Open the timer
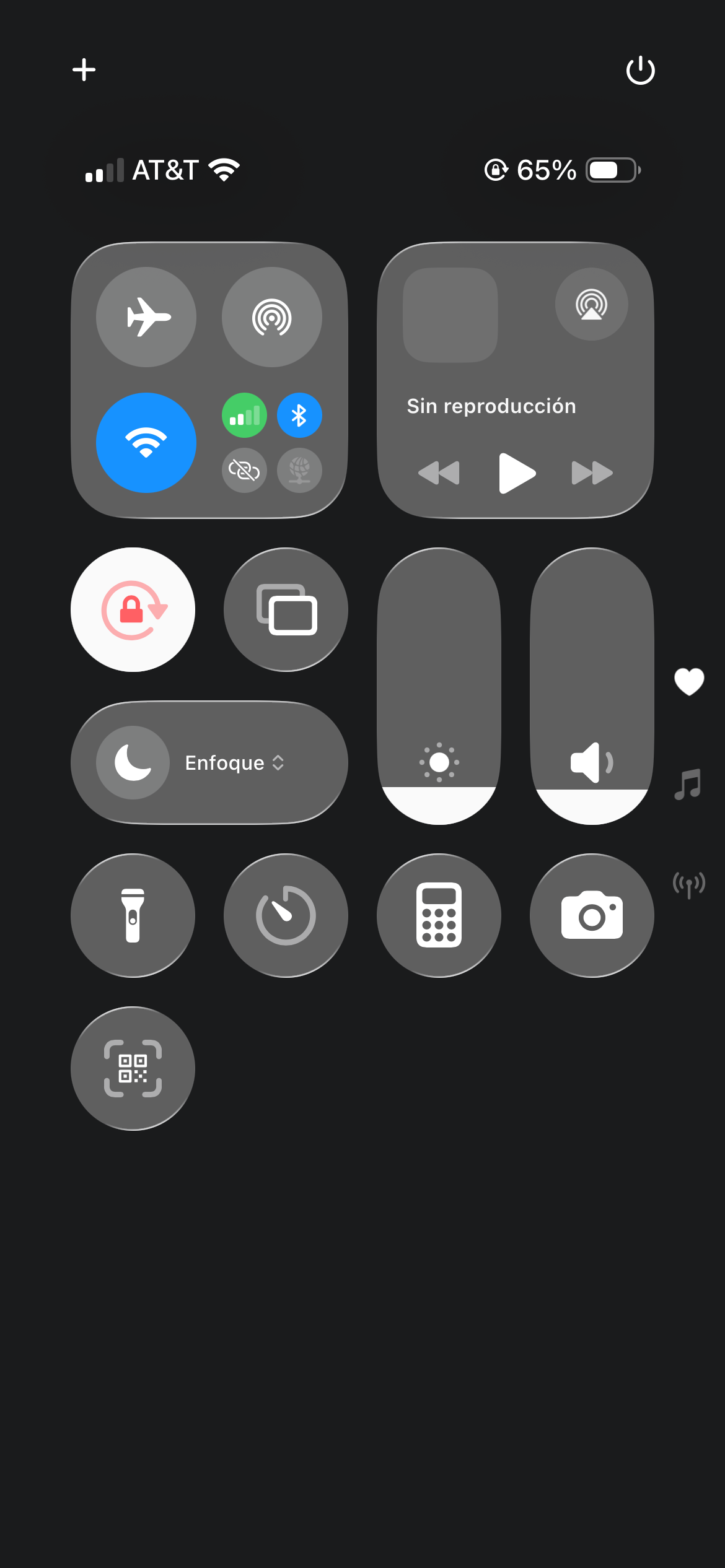The image size is (725, 1568). (x=286, y=915)
